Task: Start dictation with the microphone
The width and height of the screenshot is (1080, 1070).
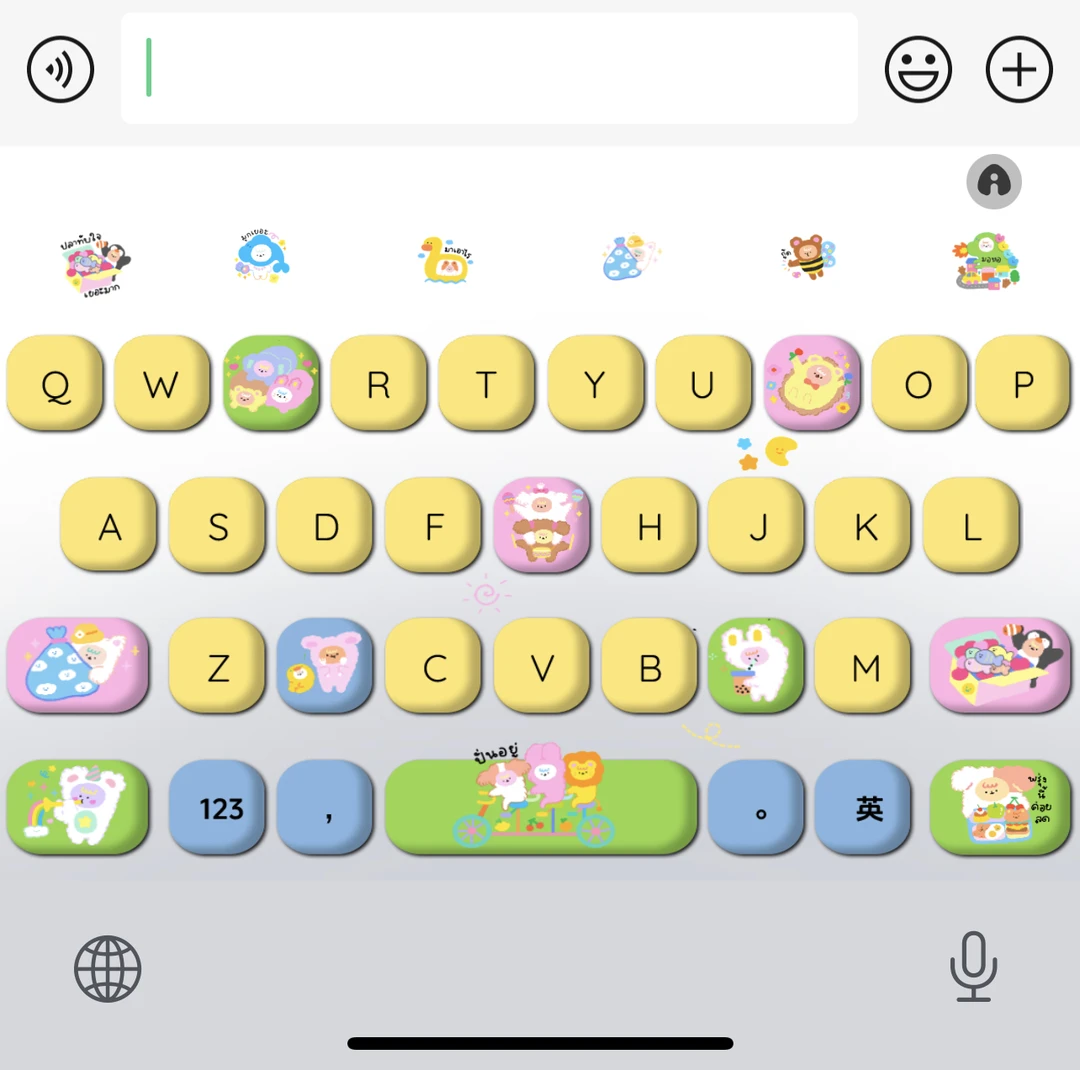Action: [973, 966]
